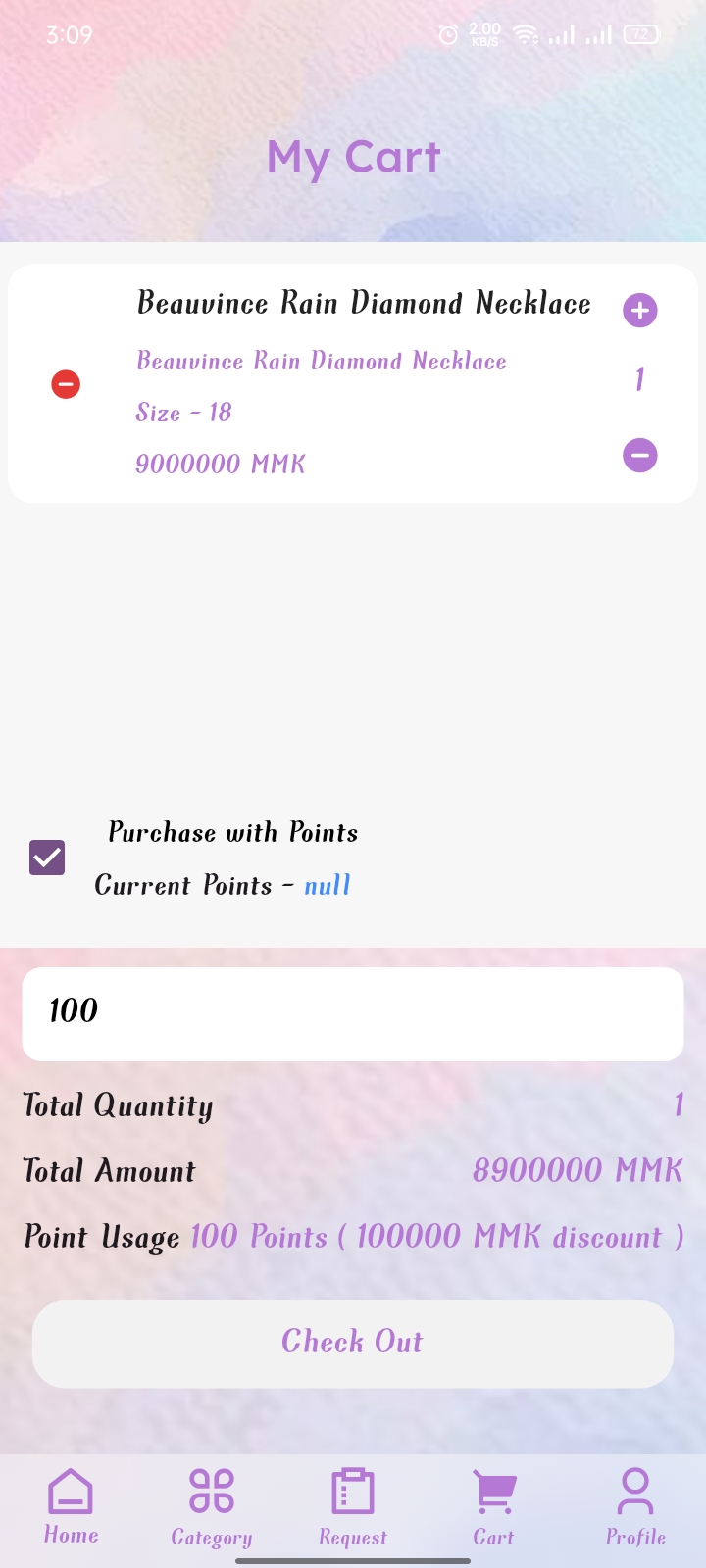
Task: Tap the Check Out button
Action: 353,1344
